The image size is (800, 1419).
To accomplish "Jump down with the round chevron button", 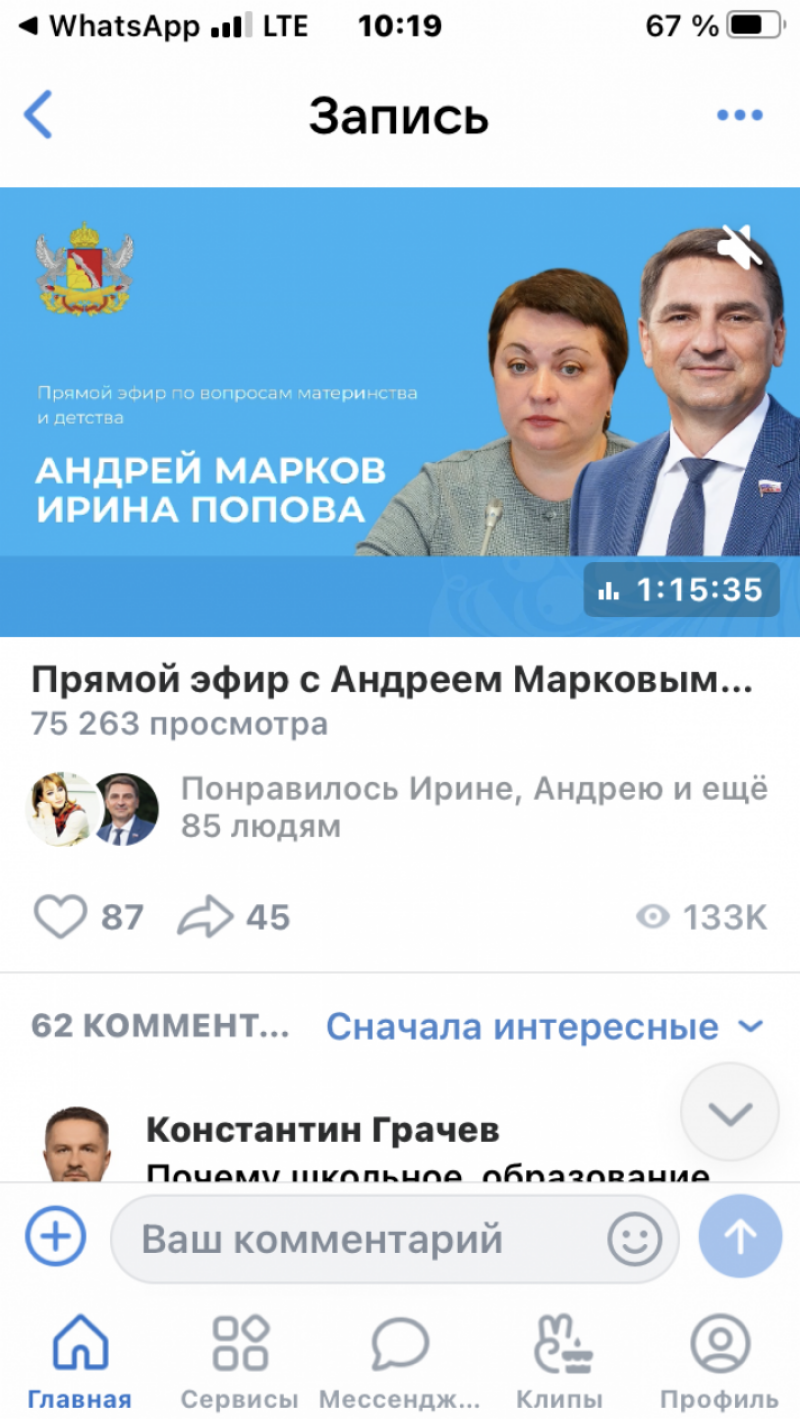I will pos(729,1112).
